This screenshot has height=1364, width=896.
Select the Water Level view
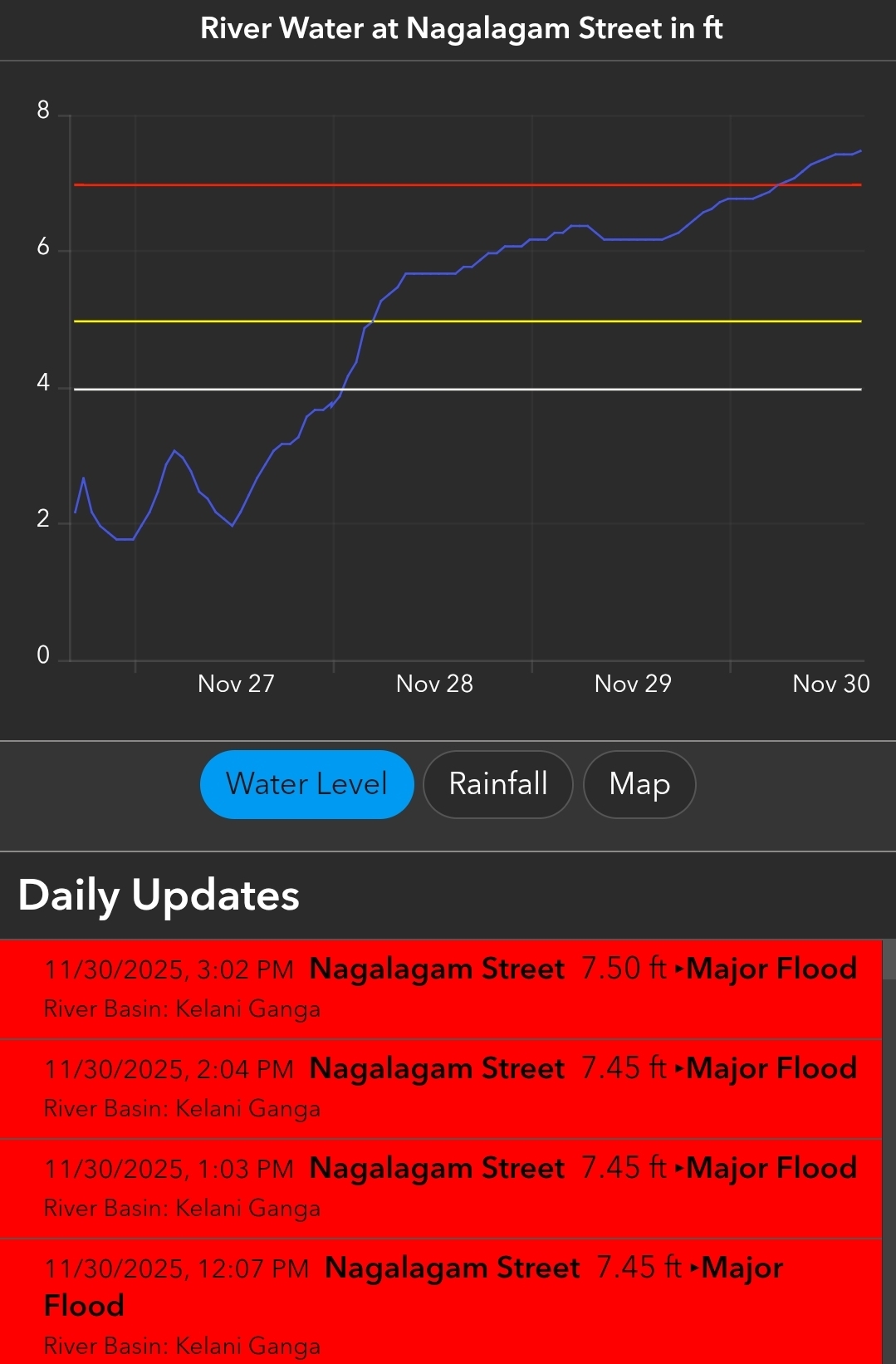click(306, 784)
